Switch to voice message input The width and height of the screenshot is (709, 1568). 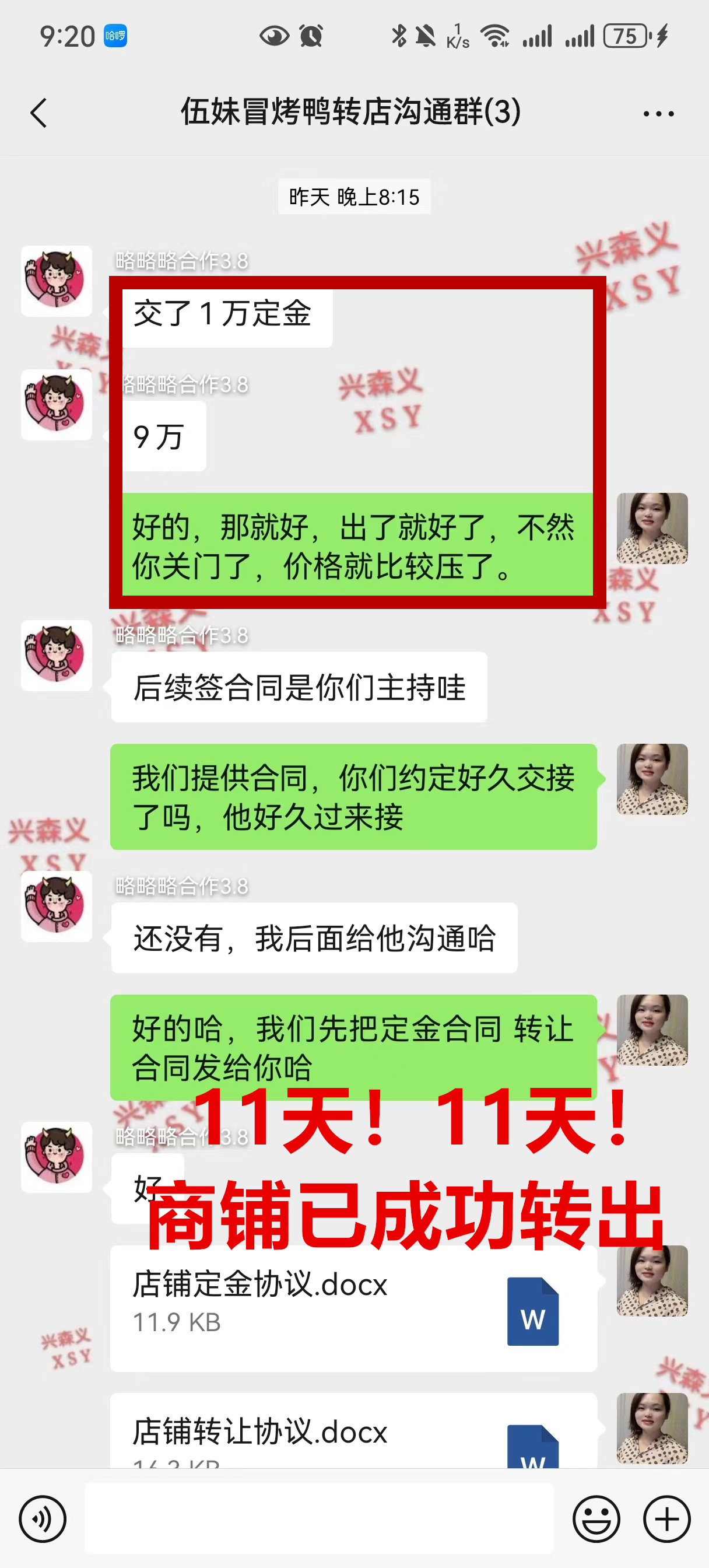pyautogui.click(x=43, y=1518)
